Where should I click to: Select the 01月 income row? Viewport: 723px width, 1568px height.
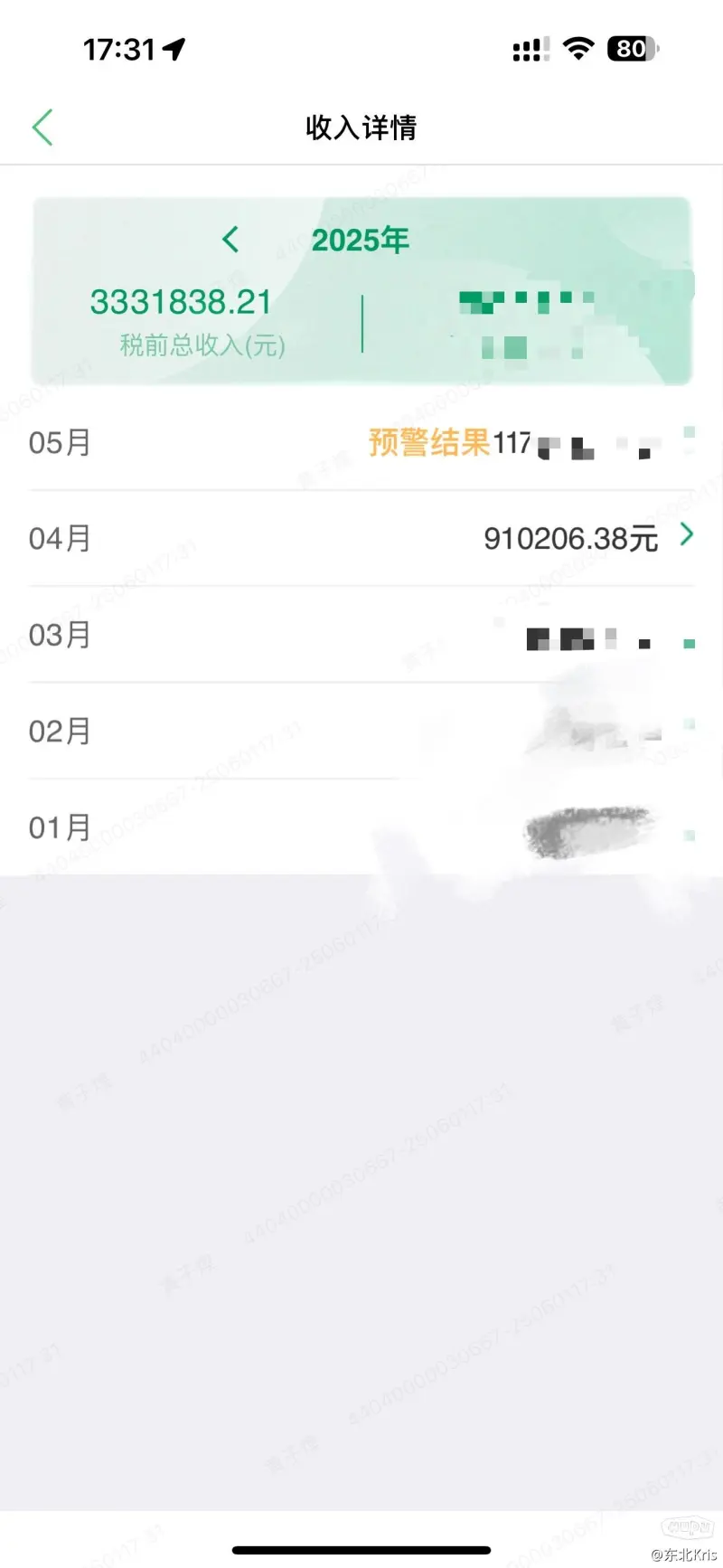click(x=361, y=827)
